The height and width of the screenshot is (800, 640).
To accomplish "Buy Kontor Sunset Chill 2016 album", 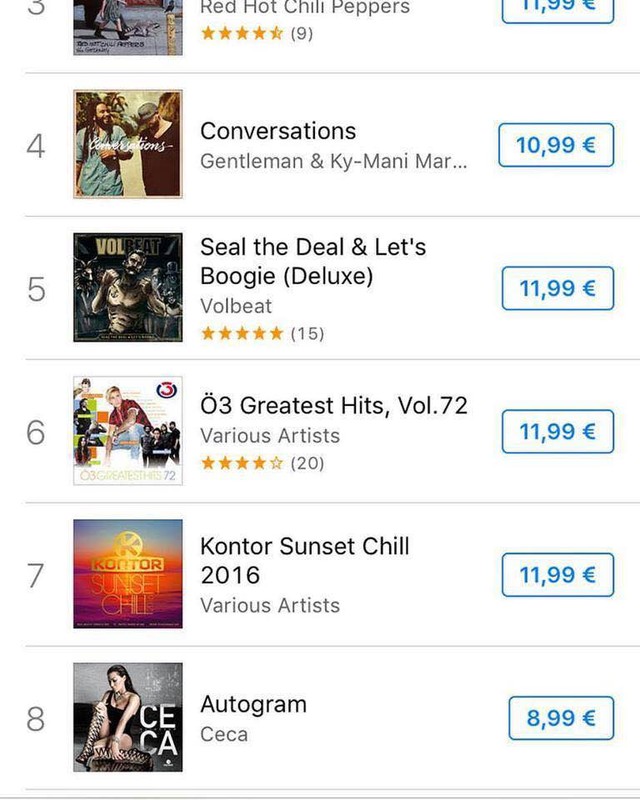I will pyautogui.click(x=557, y=575).
